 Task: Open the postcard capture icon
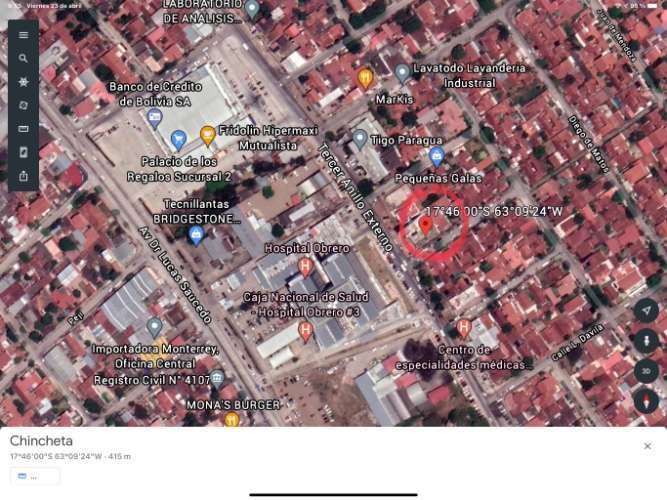[x=23, y=152]
